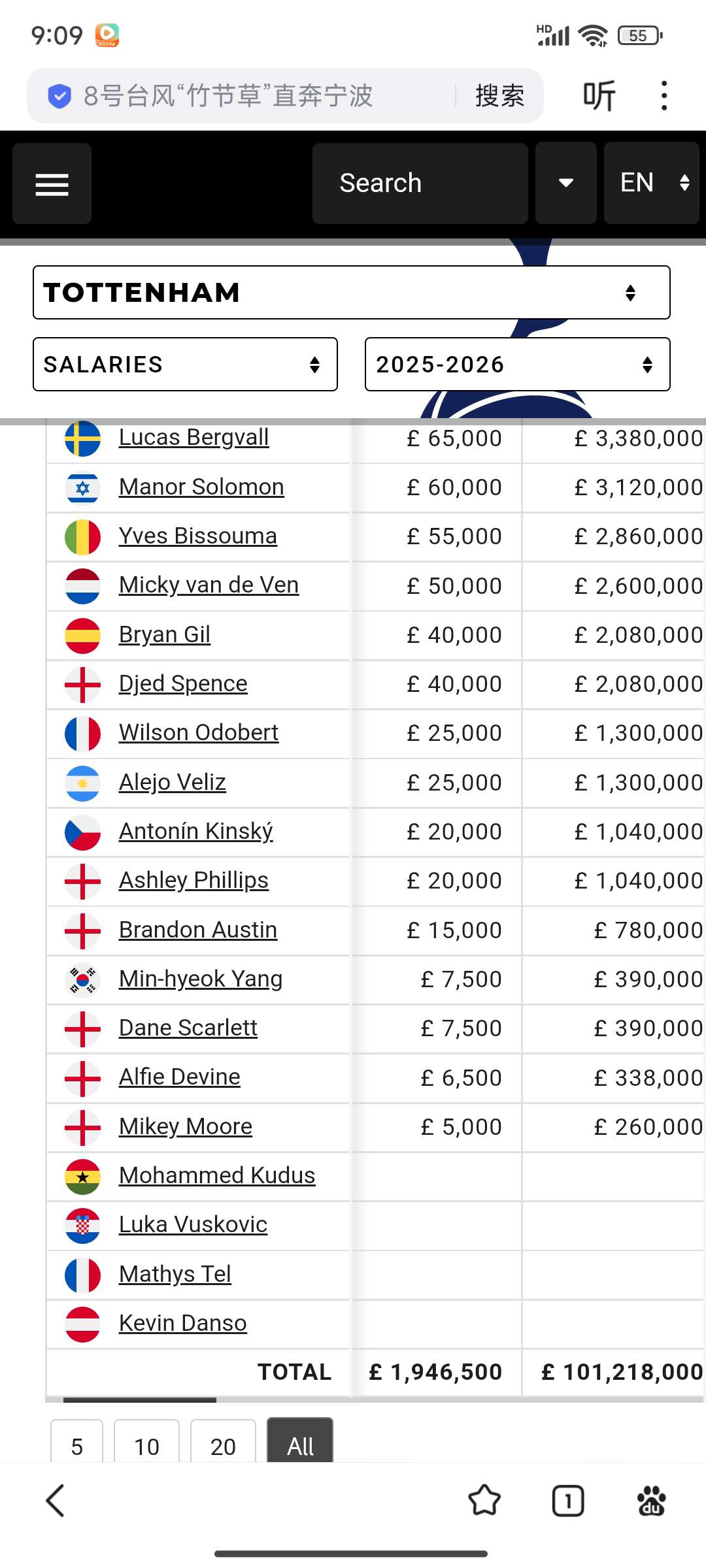Open the hamburger menu button
The width and height of the screenshot is (706, 1568).
click(52, 184)
